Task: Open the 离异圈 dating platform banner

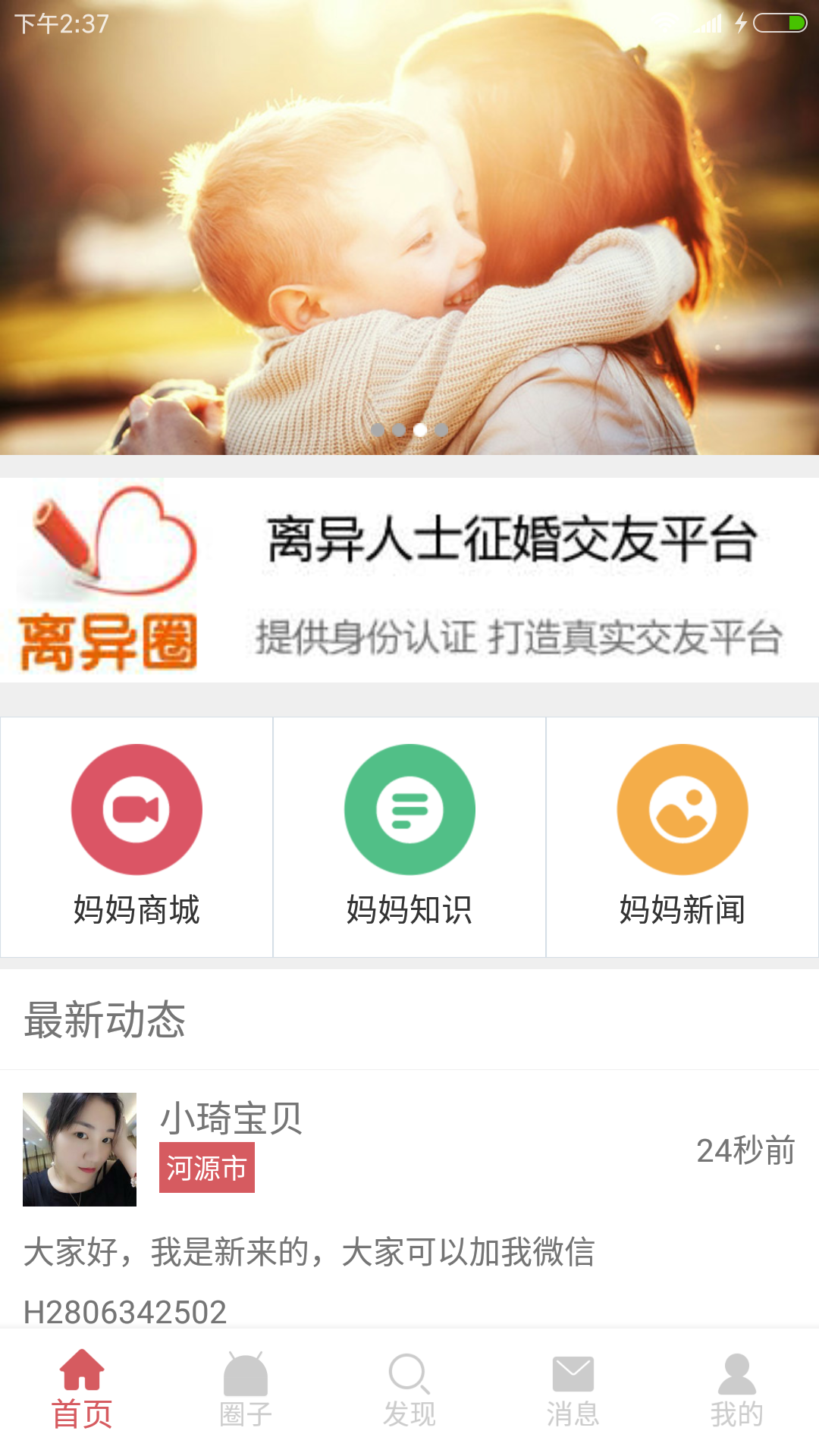Action: pyautogui.click(x=409, y=580)
